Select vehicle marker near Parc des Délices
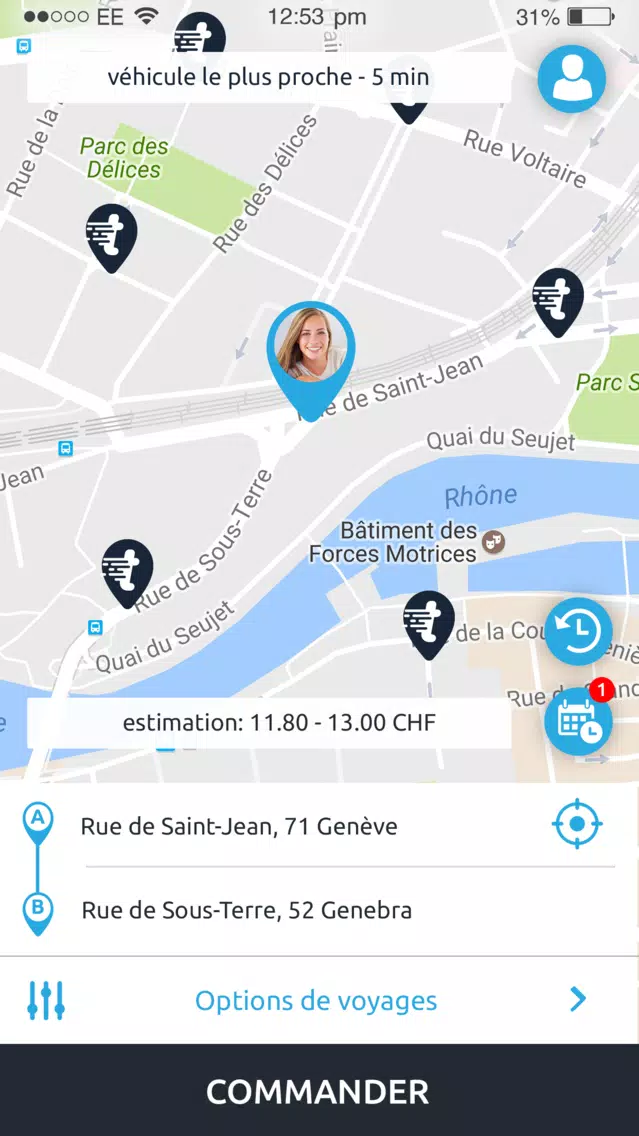Image resolution: width=639 pixels, height=1136 pixels. click(x=112, y=238)
